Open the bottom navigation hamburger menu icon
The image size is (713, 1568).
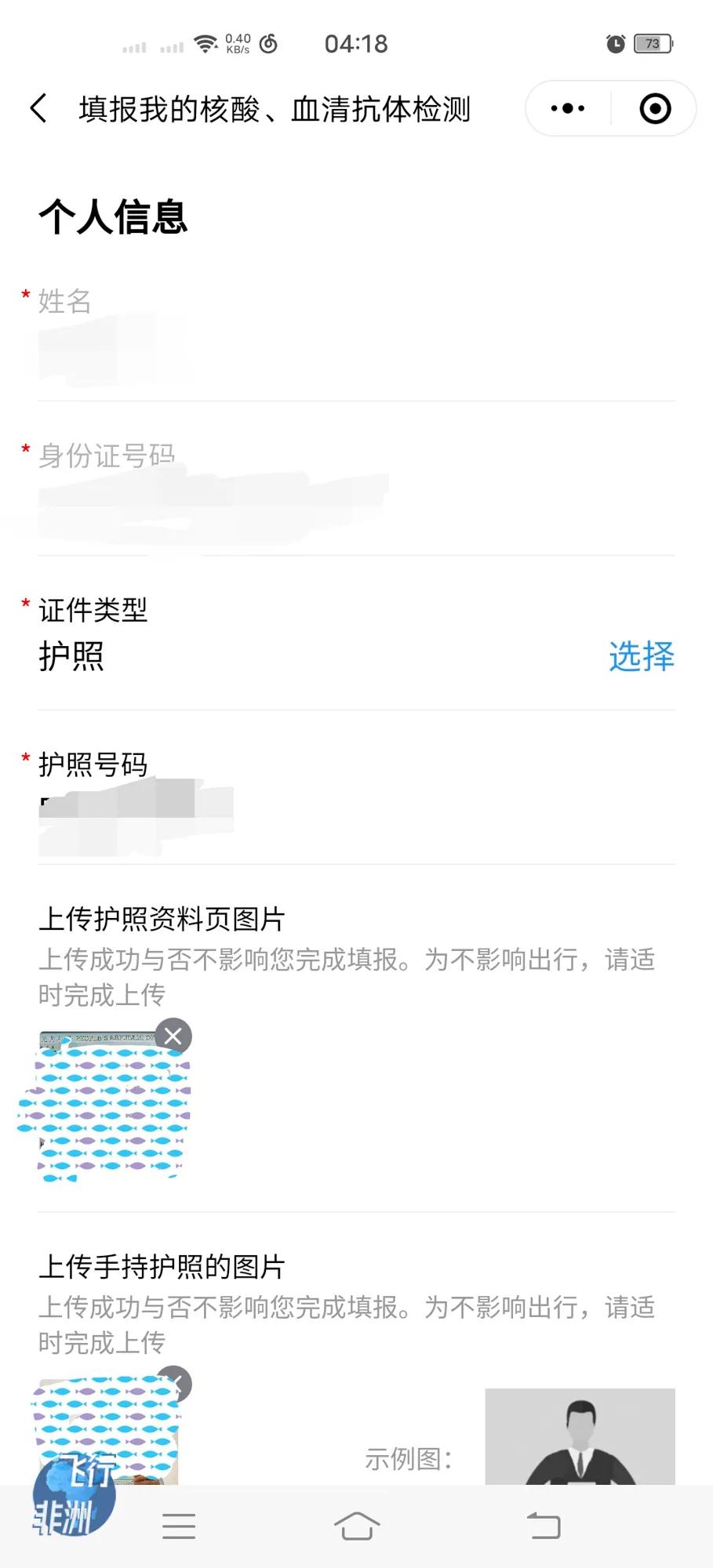pyautogui.click(x=179, y=1527)
